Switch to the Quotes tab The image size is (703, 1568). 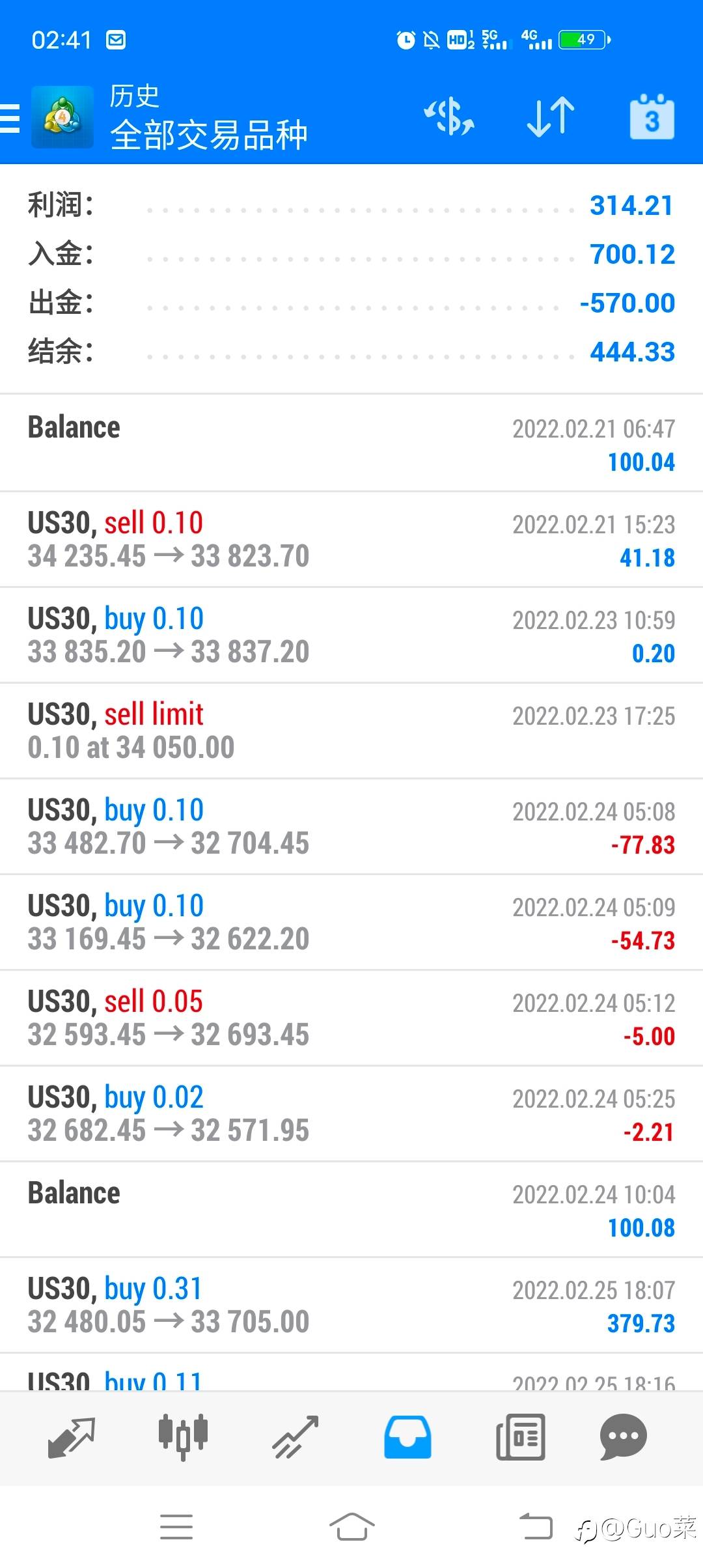pyautogui.click(x=72, y=1438)
